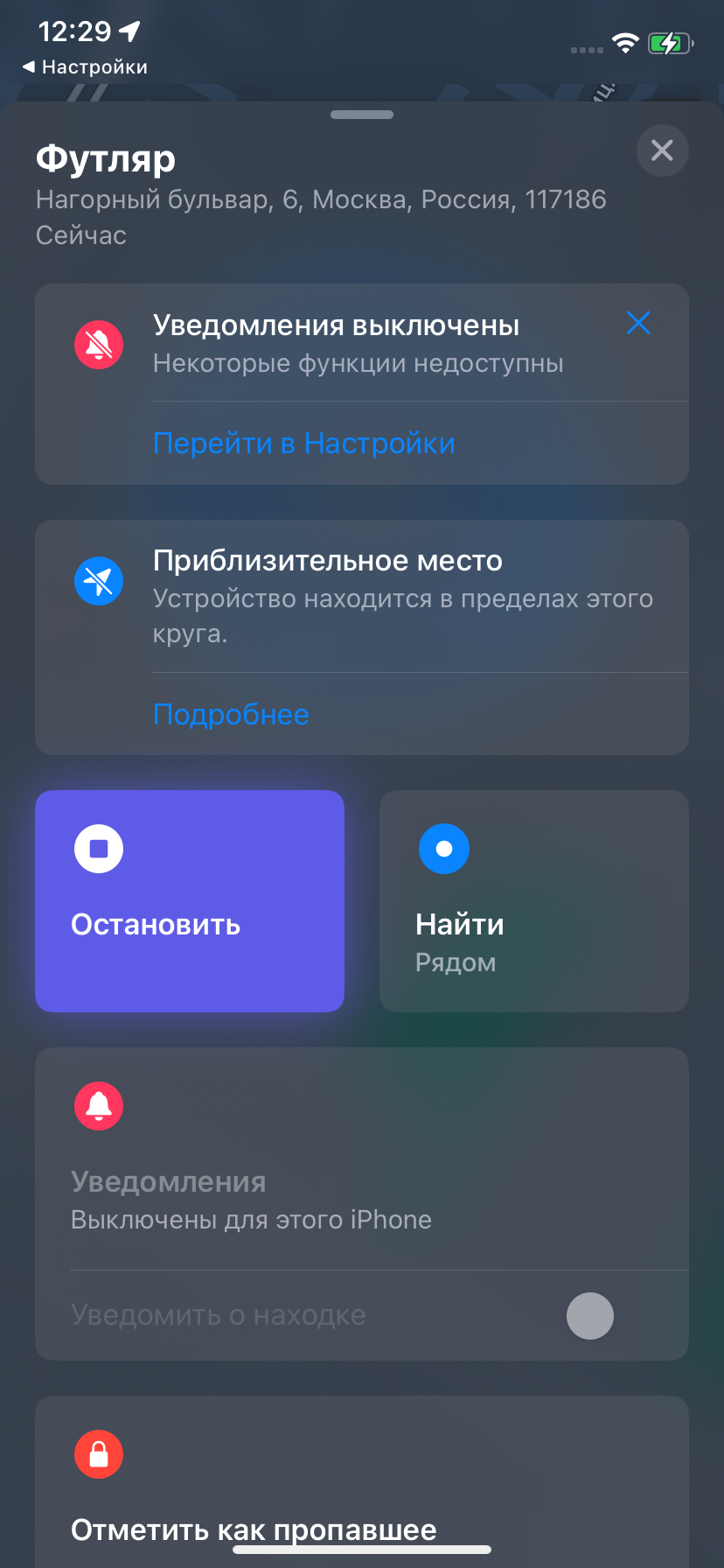This screenshot has width=724, height=1568.
Task: Open Найти Рядом to locate nearby
Action: click(x=533, y=900)
